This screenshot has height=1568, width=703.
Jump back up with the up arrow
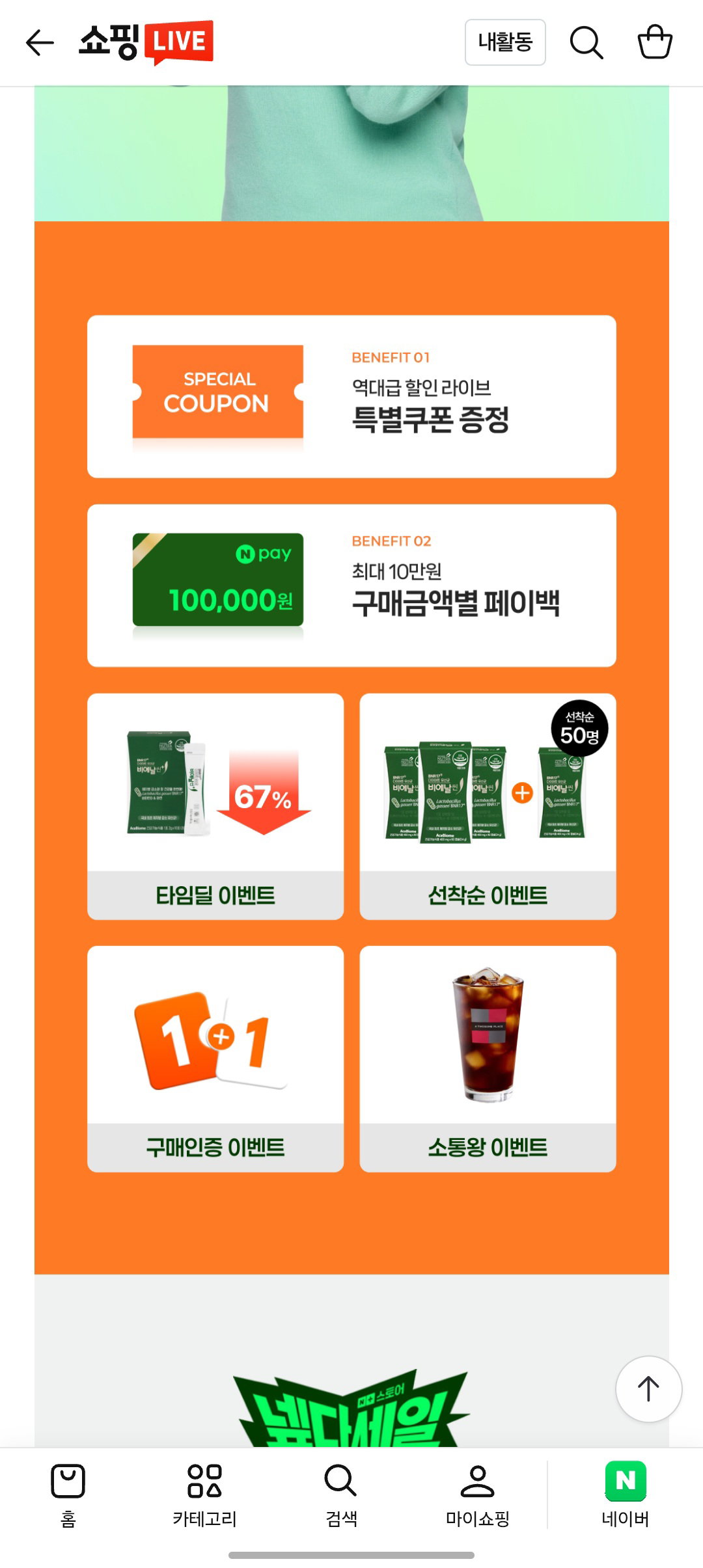[648, 1389]
